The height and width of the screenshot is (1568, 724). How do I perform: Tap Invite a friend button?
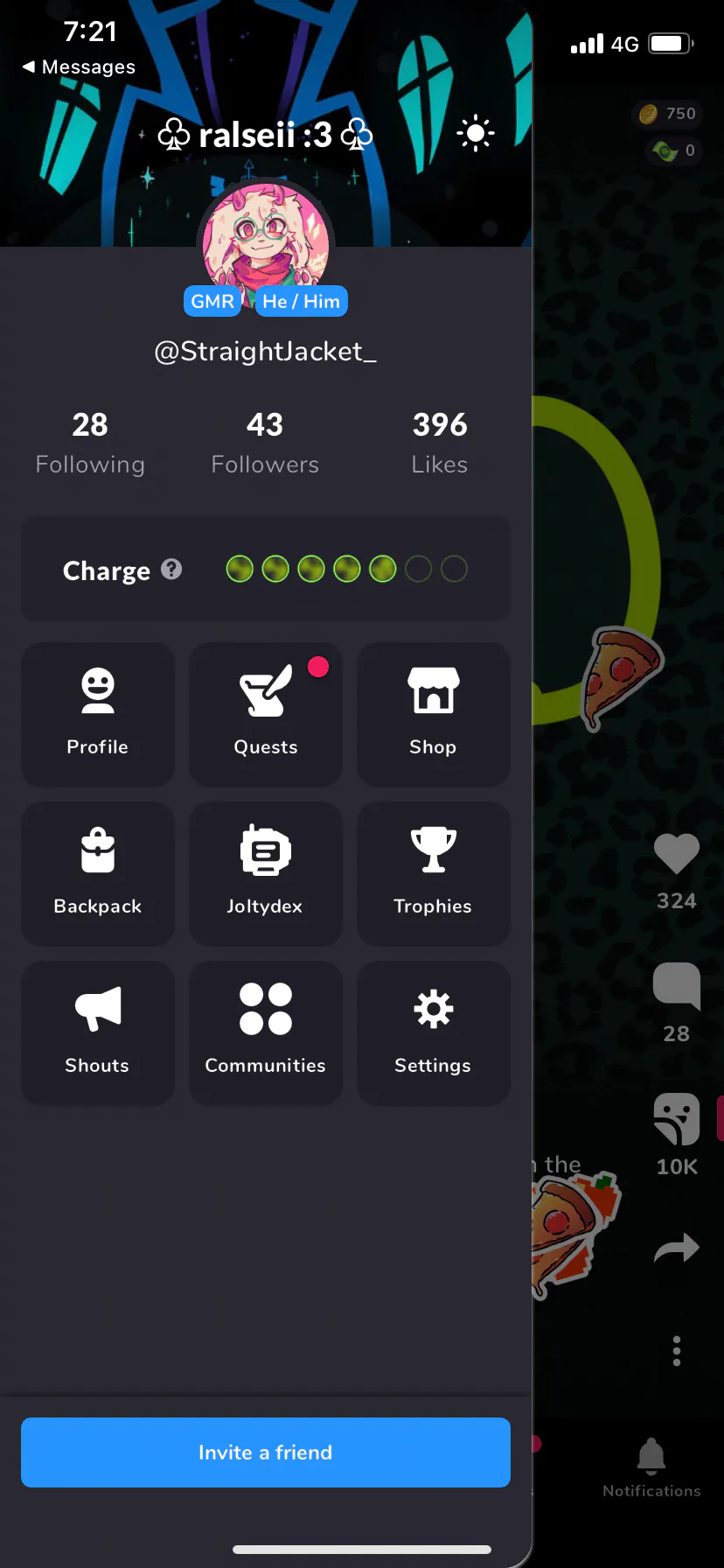266,1452
